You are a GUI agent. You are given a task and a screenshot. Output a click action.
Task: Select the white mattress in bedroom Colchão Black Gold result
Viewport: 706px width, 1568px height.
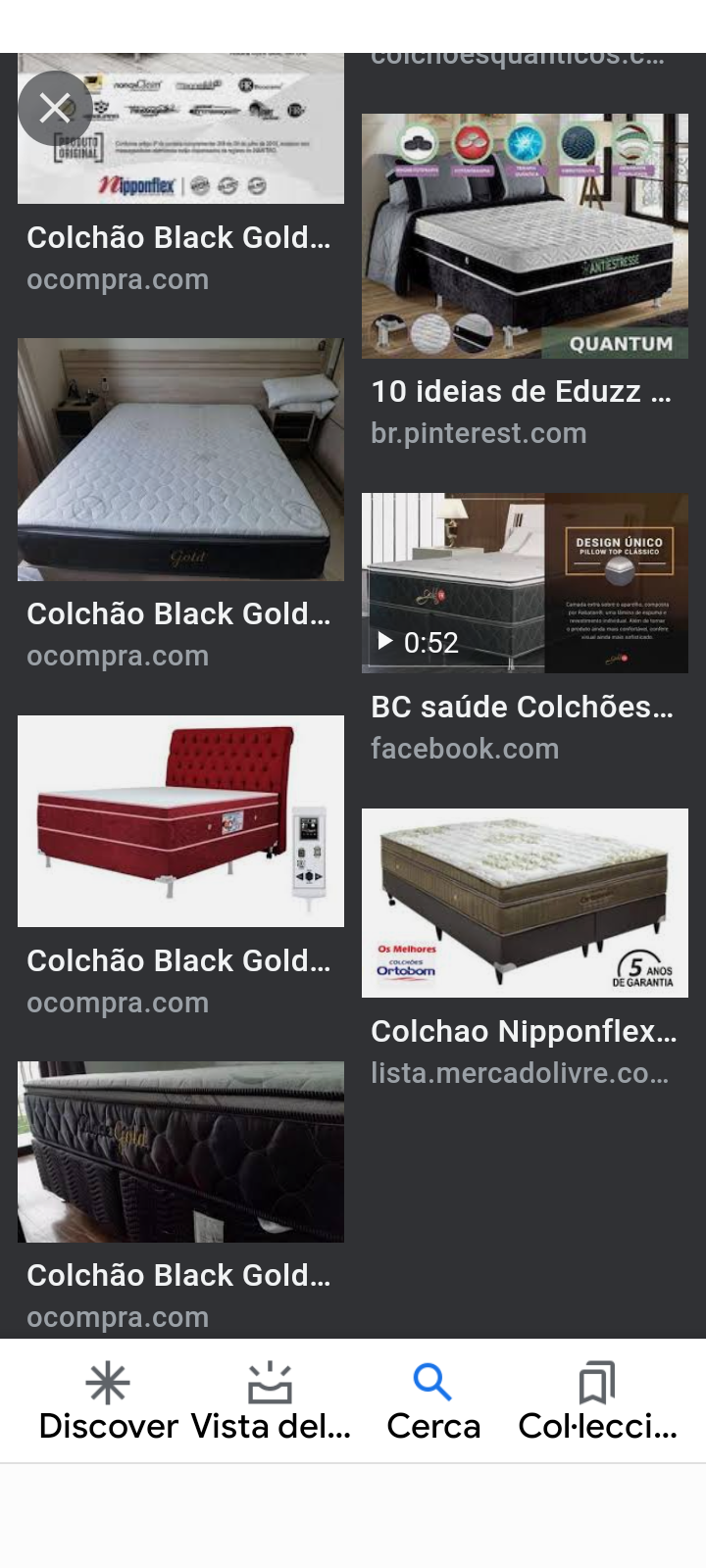(180, 460)
